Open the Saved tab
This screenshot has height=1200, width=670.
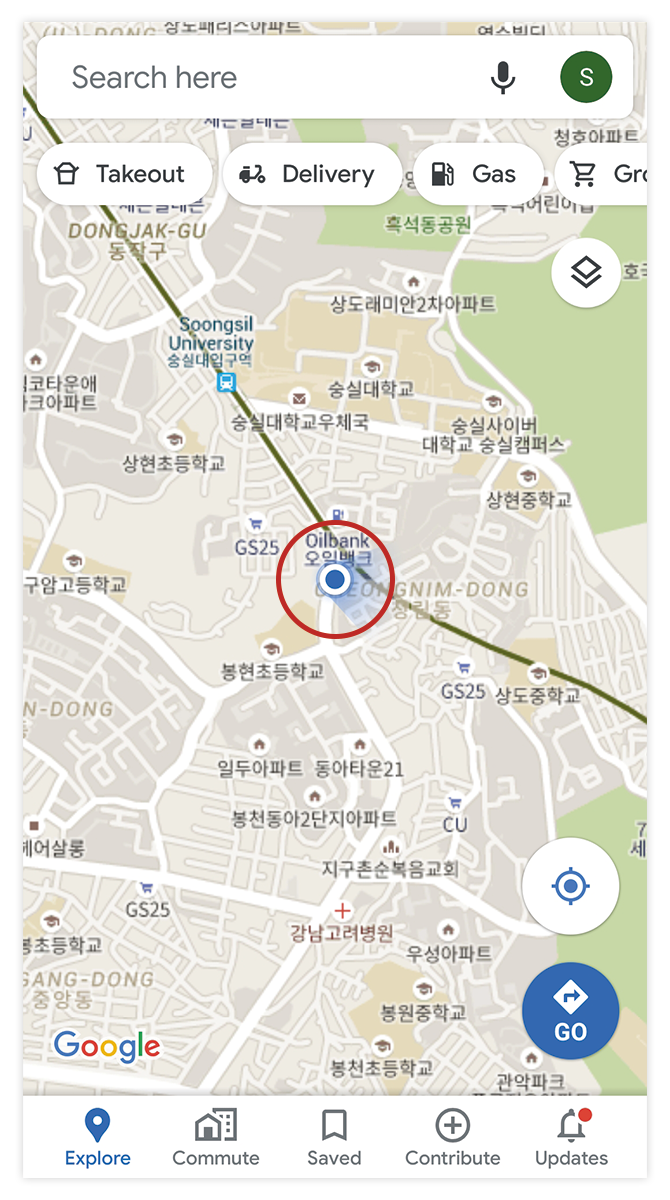pyautogui.click(x=334, y=1138)
